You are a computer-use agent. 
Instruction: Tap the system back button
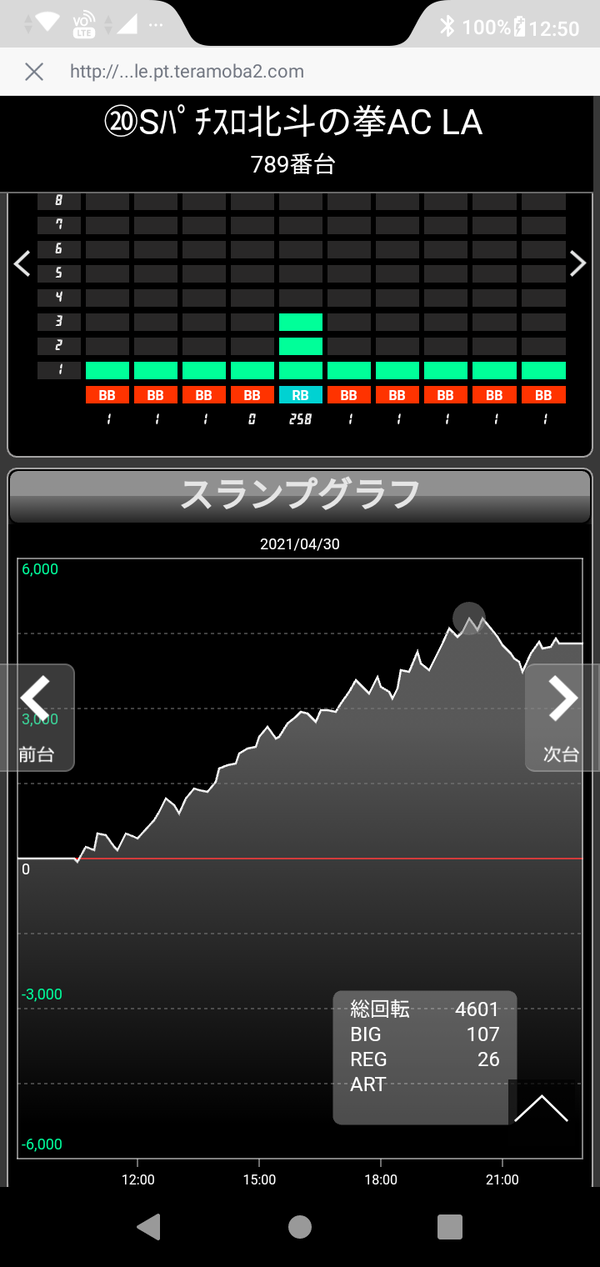tap(148, 1226)
